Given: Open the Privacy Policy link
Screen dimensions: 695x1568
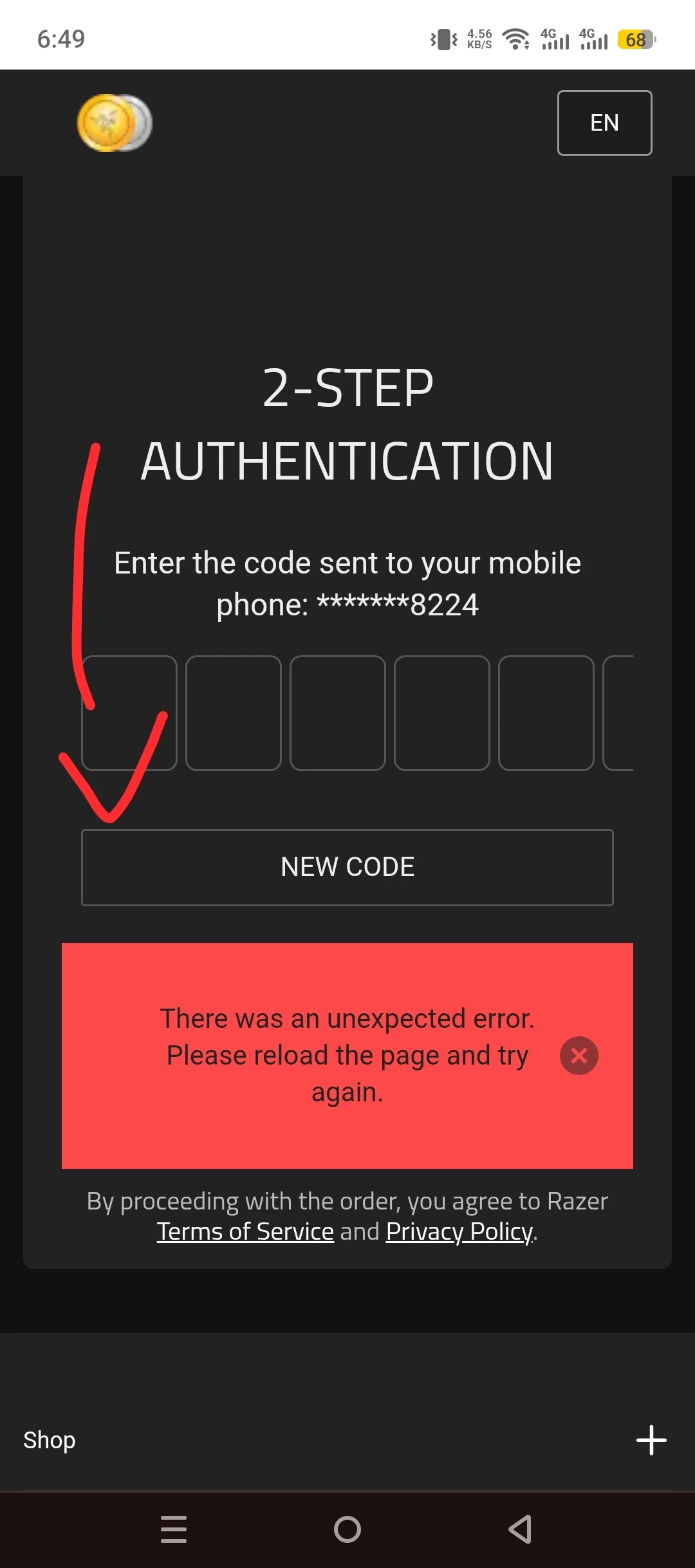Looking at the screenshot, I should pos(459,1231).
